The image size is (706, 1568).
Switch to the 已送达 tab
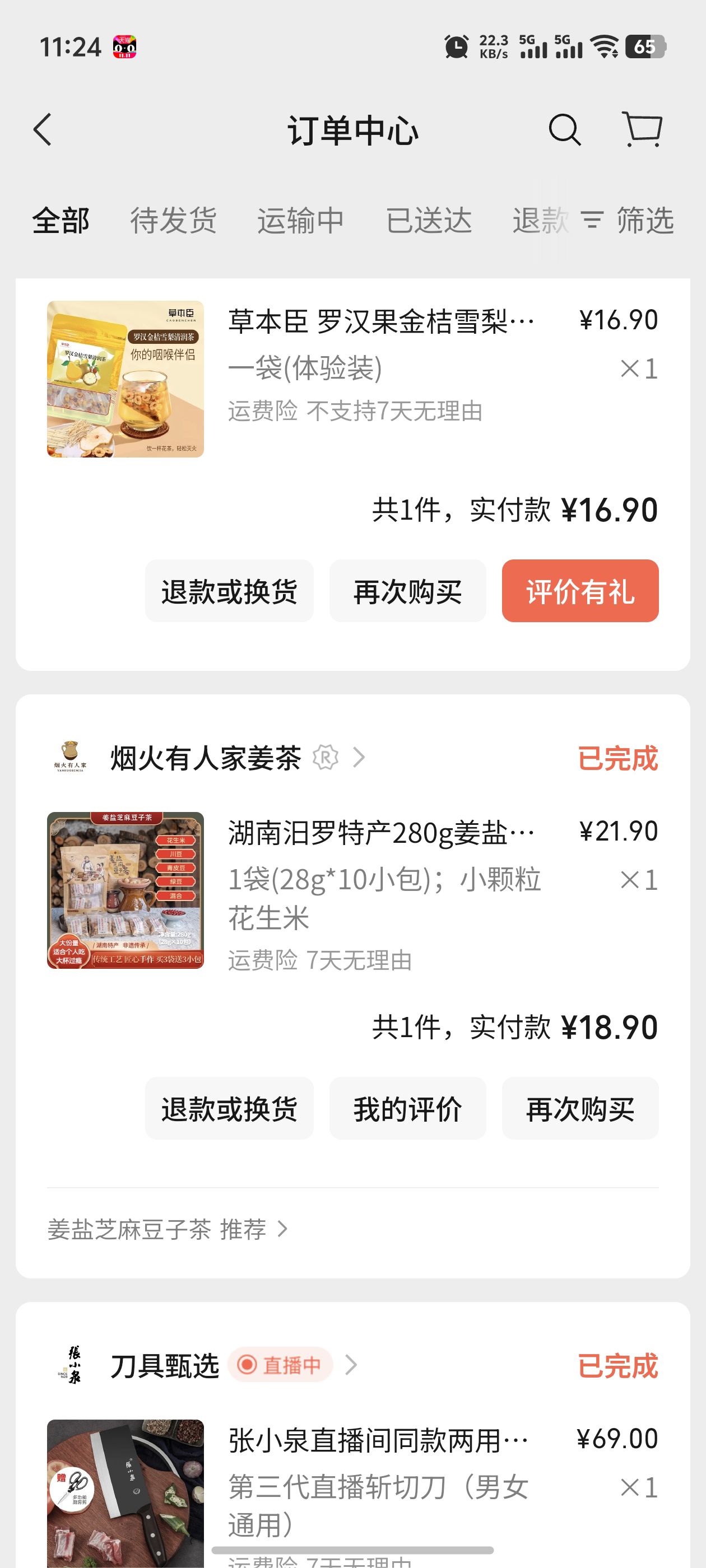429,220
